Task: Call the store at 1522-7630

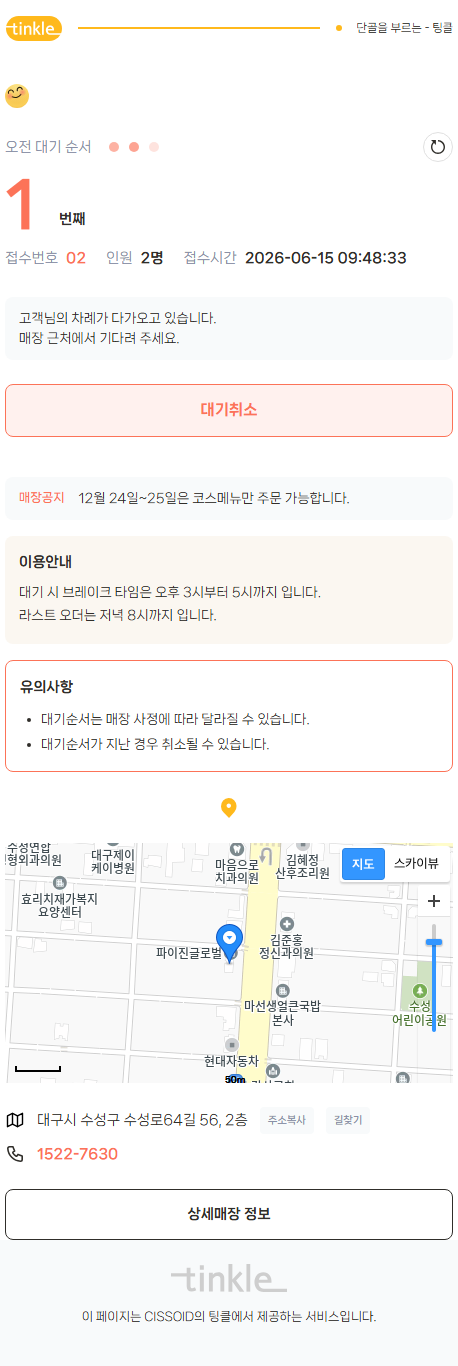Action: 77,1154
